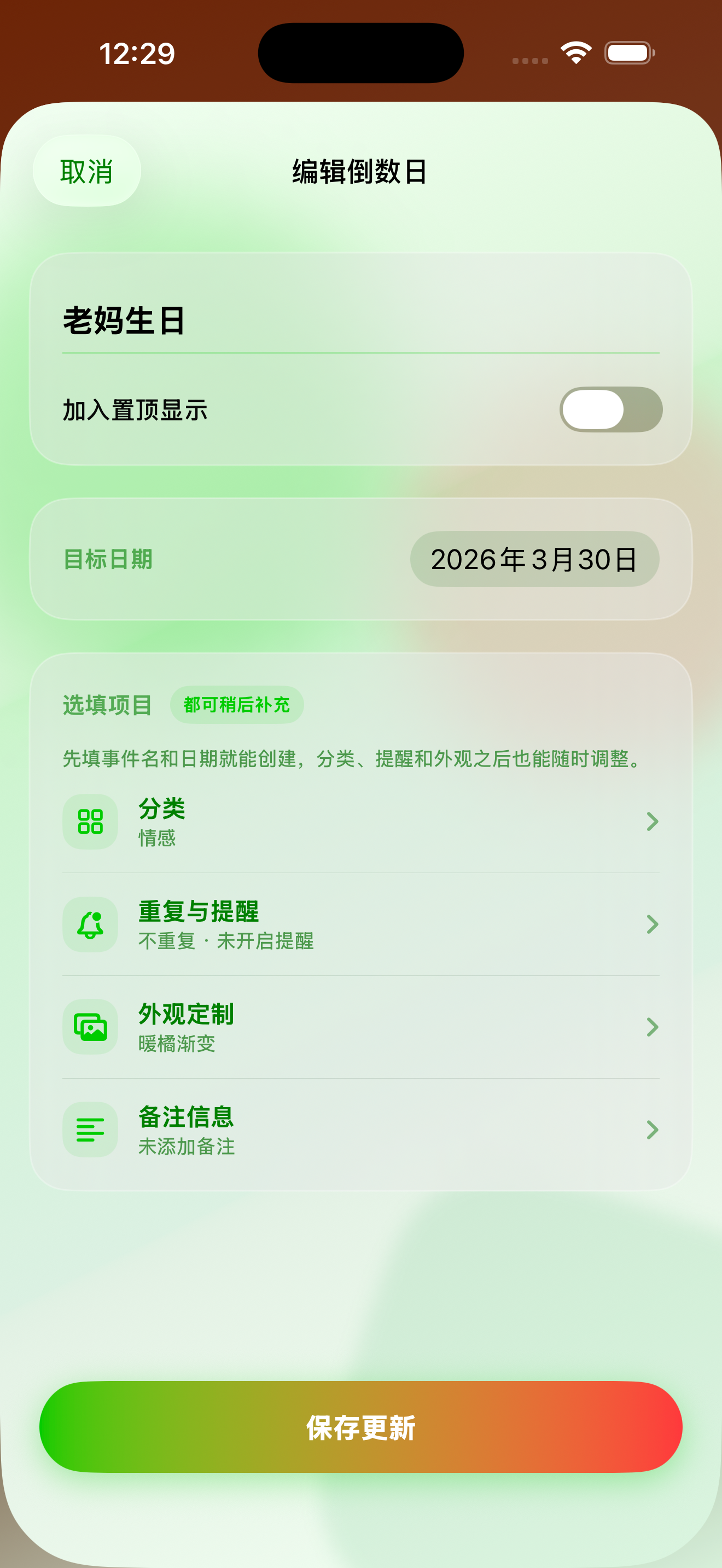Expand the 备注信息 row chevron
Image resolution: width=722 pixels, height=1568 pixels.
pos(652,1129)
